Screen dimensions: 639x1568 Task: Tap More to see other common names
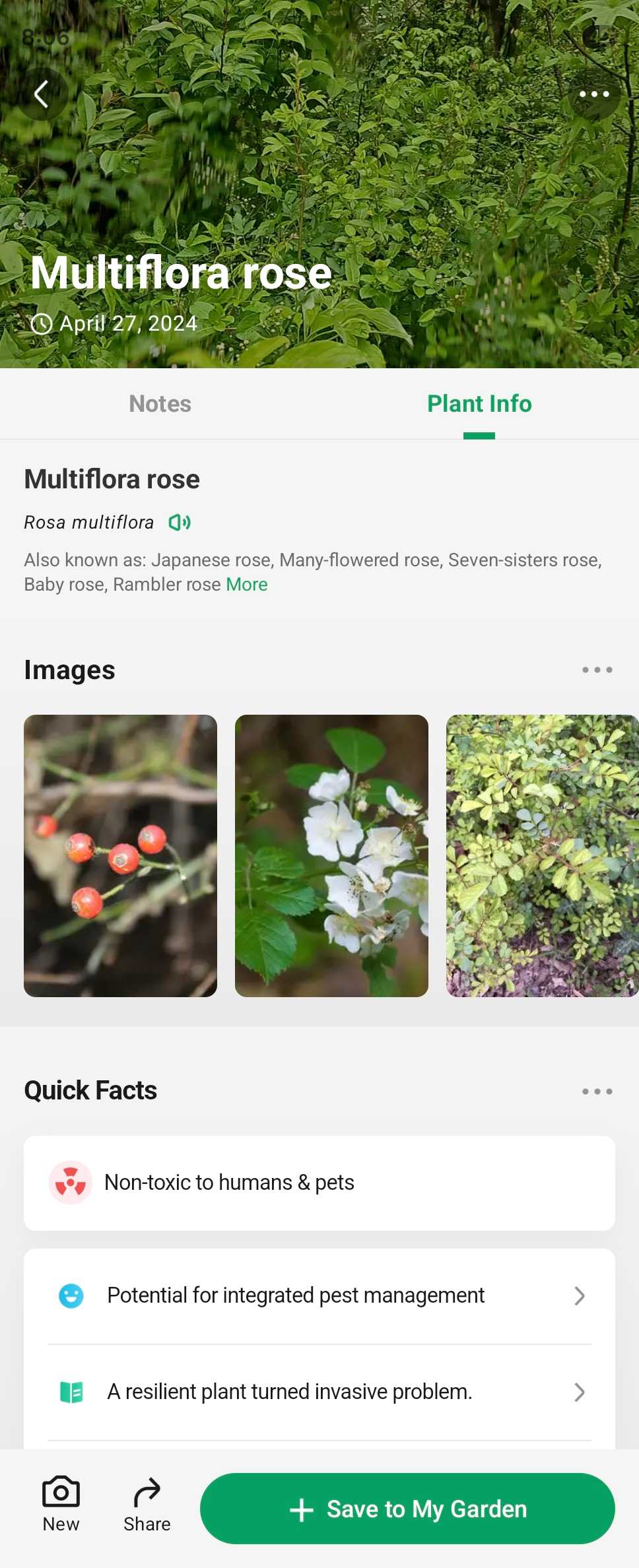[x=247, y=585]
